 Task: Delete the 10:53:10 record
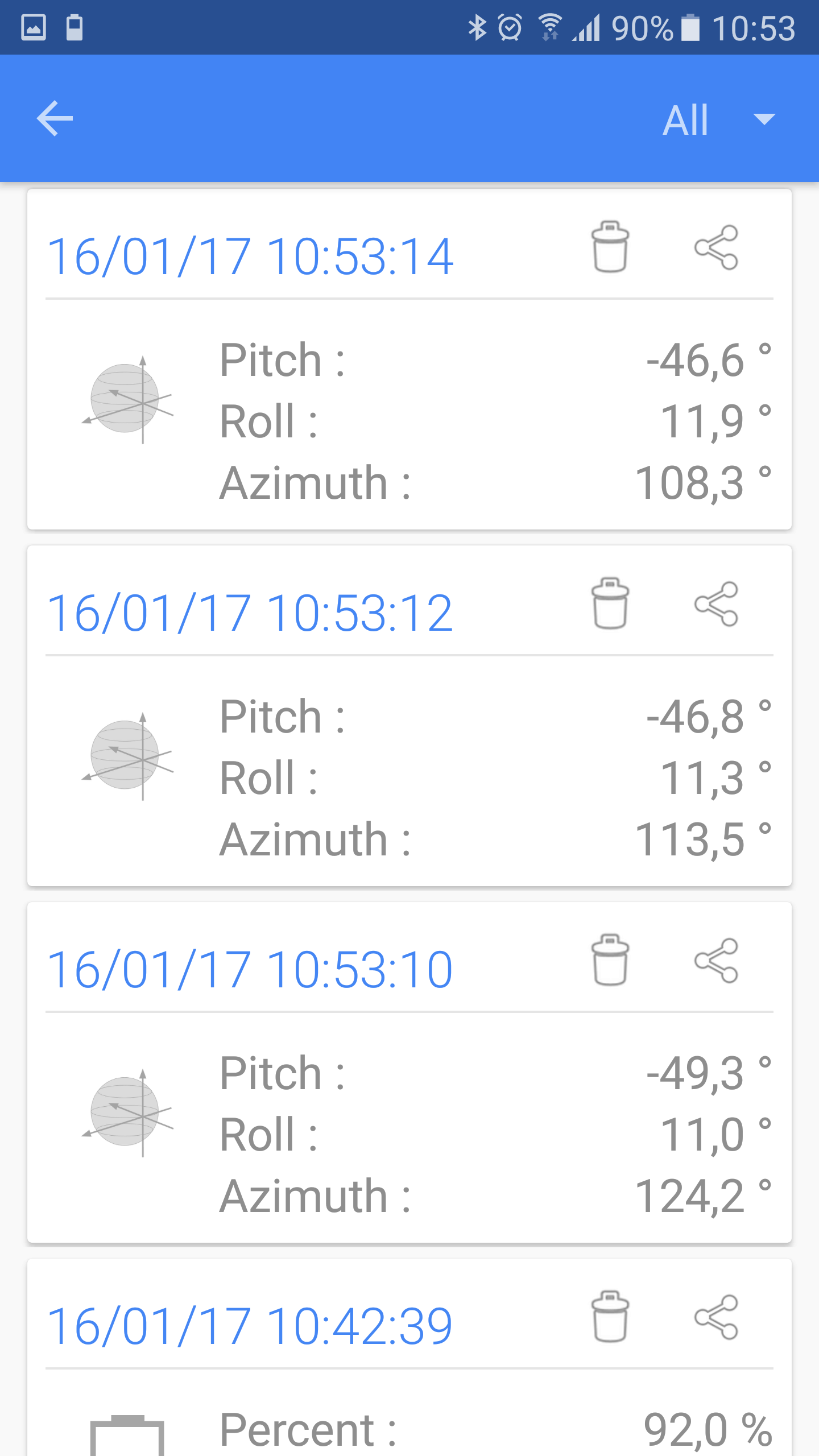coord(610,960)
